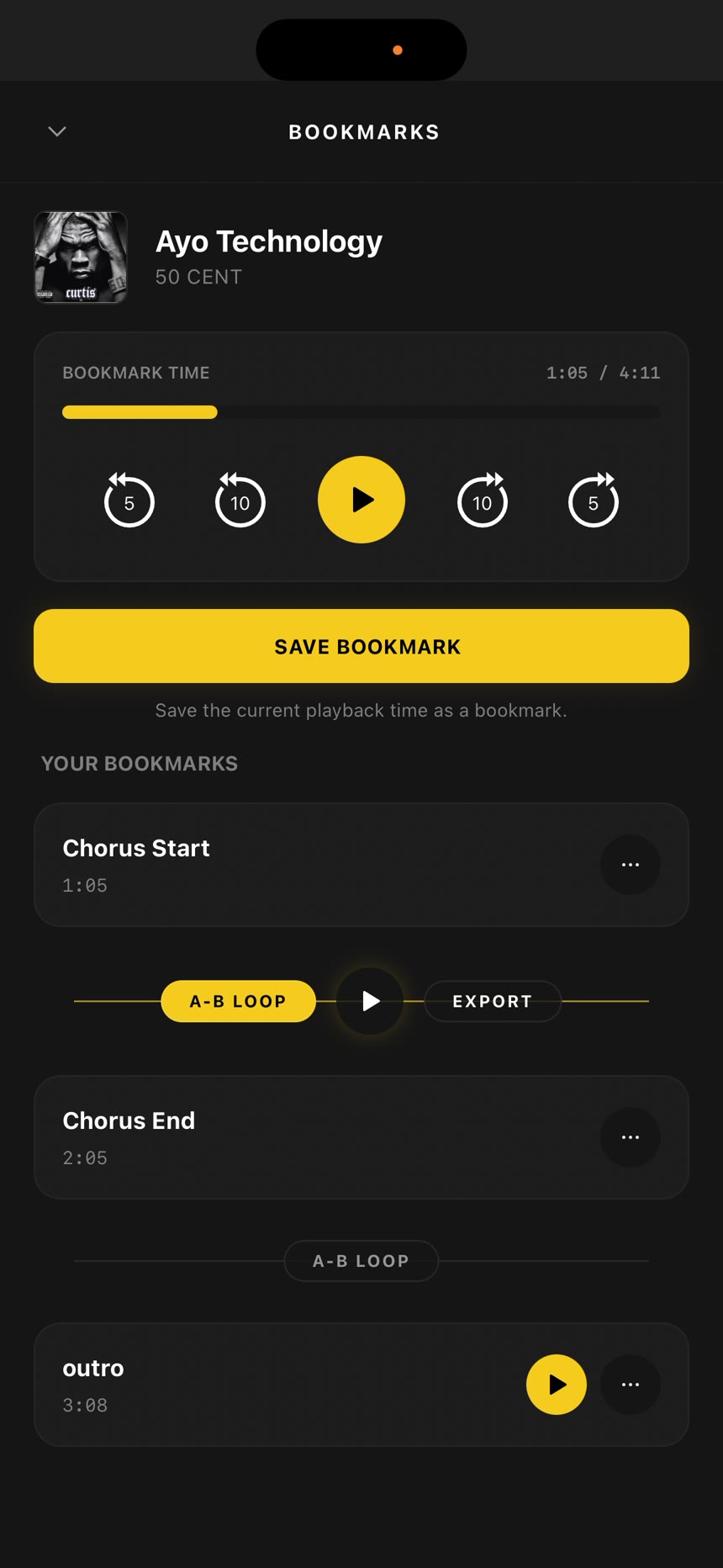
Task: Save the current time as a bookmark
Action: pos(361,646)
